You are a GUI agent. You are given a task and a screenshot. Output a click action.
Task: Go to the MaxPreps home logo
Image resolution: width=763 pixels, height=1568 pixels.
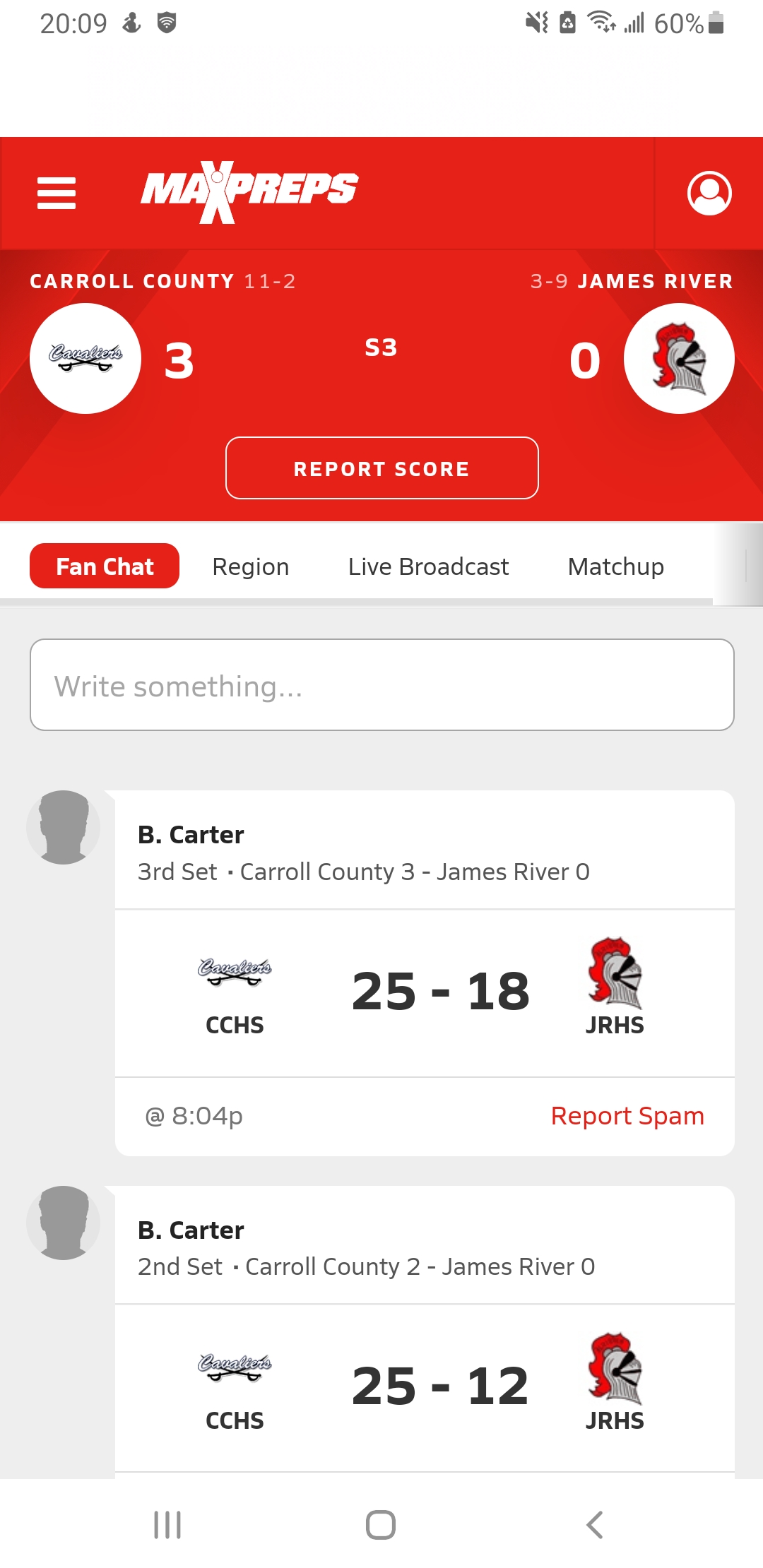pos(249,191)
